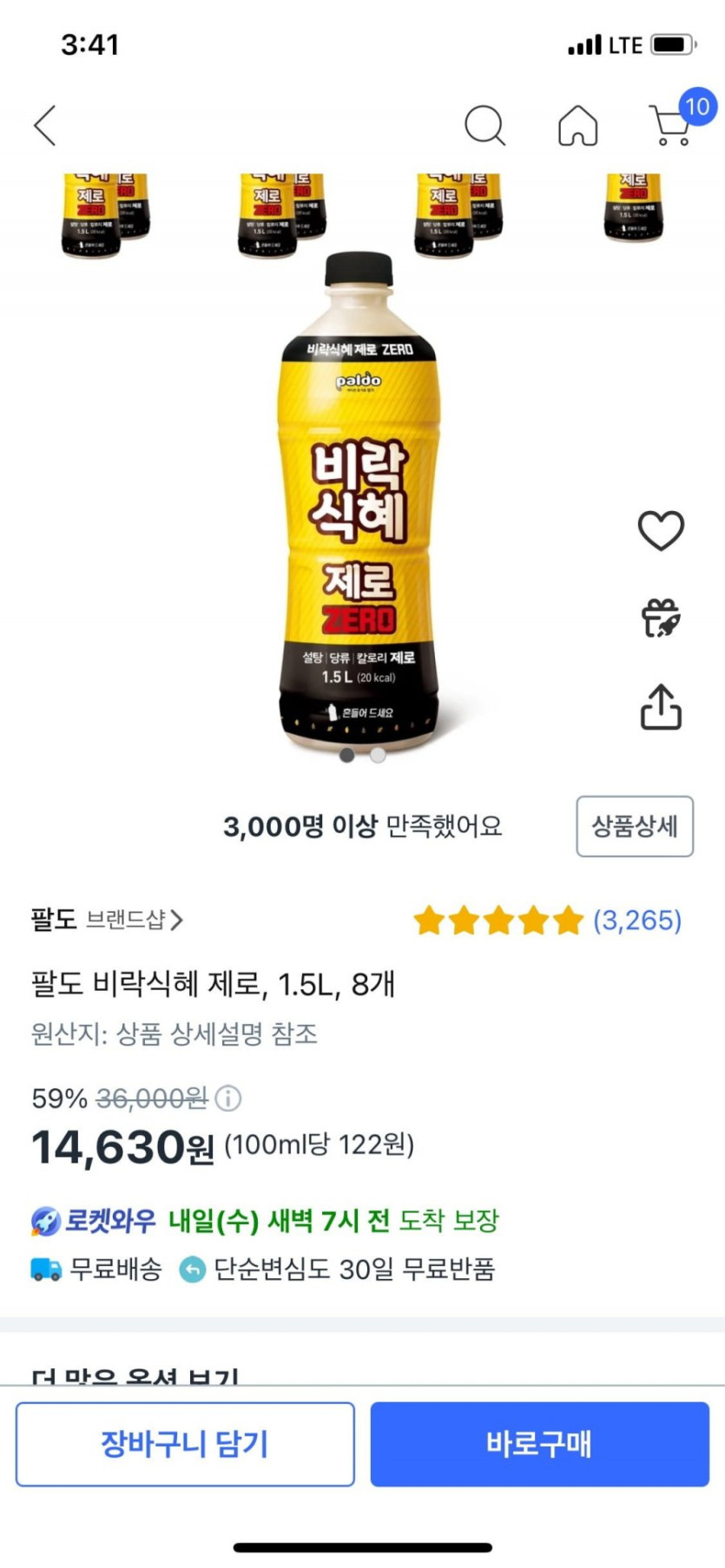
Task: Add this product to the wishlist heart
Action: coord(661,530)
